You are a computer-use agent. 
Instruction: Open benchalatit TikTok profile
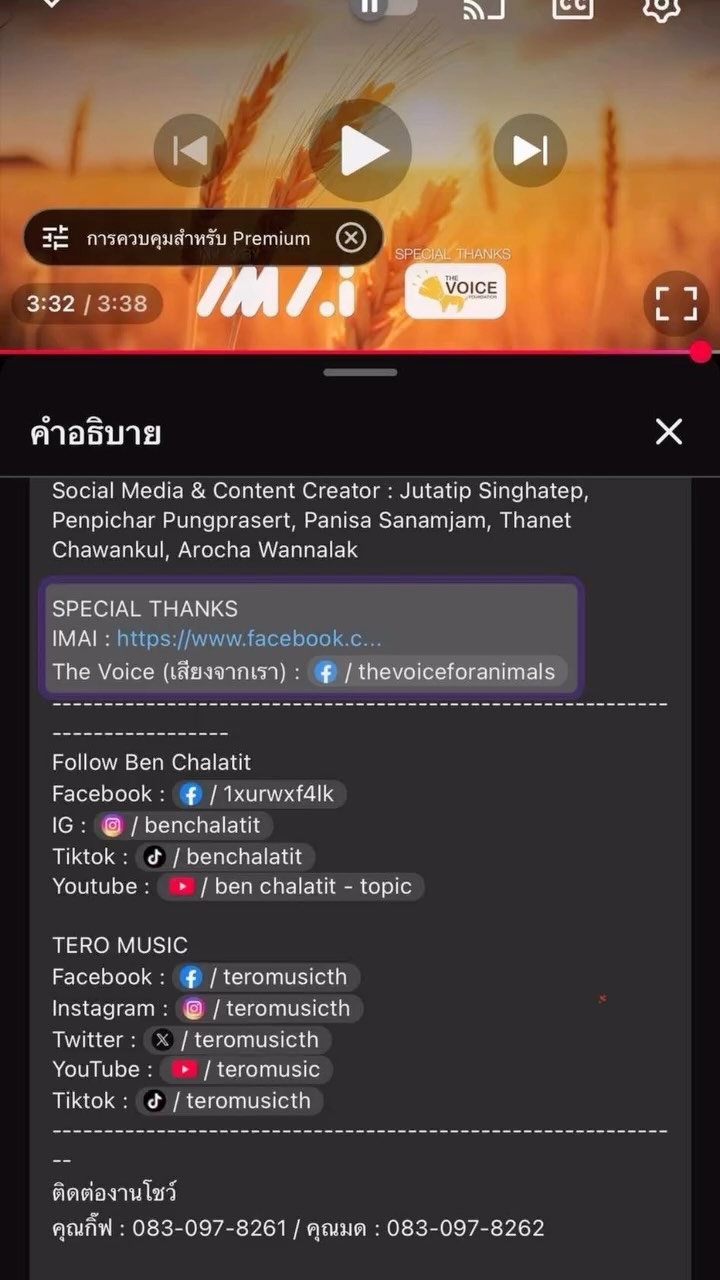click(225, 856)
